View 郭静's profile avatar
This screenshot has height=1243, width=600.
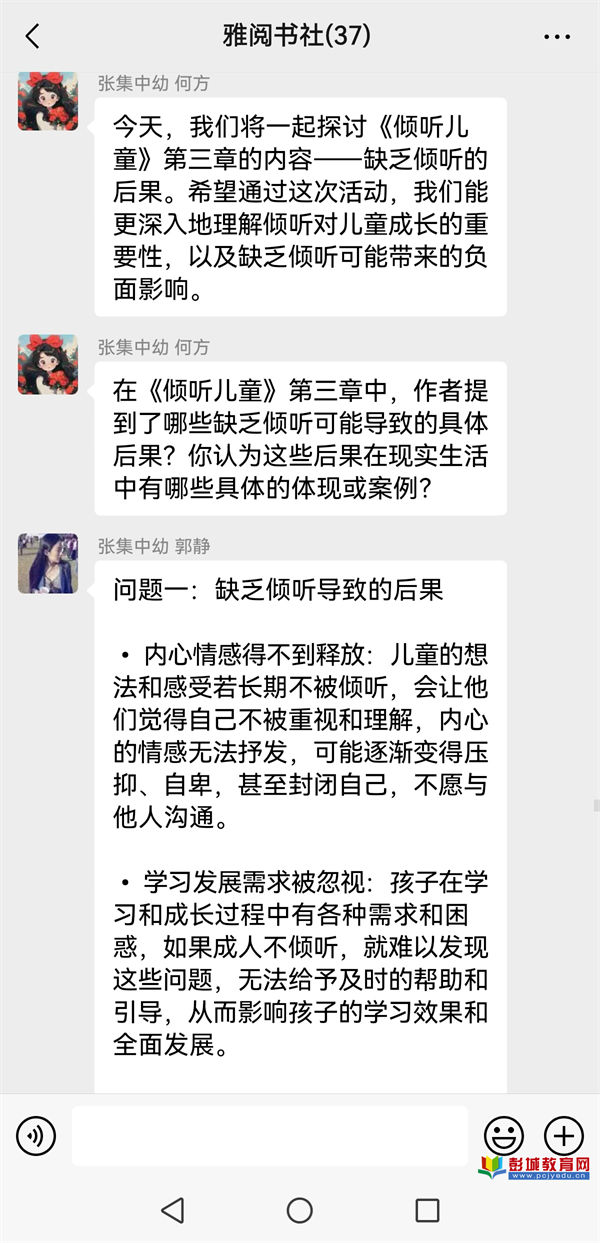(47, 563)
